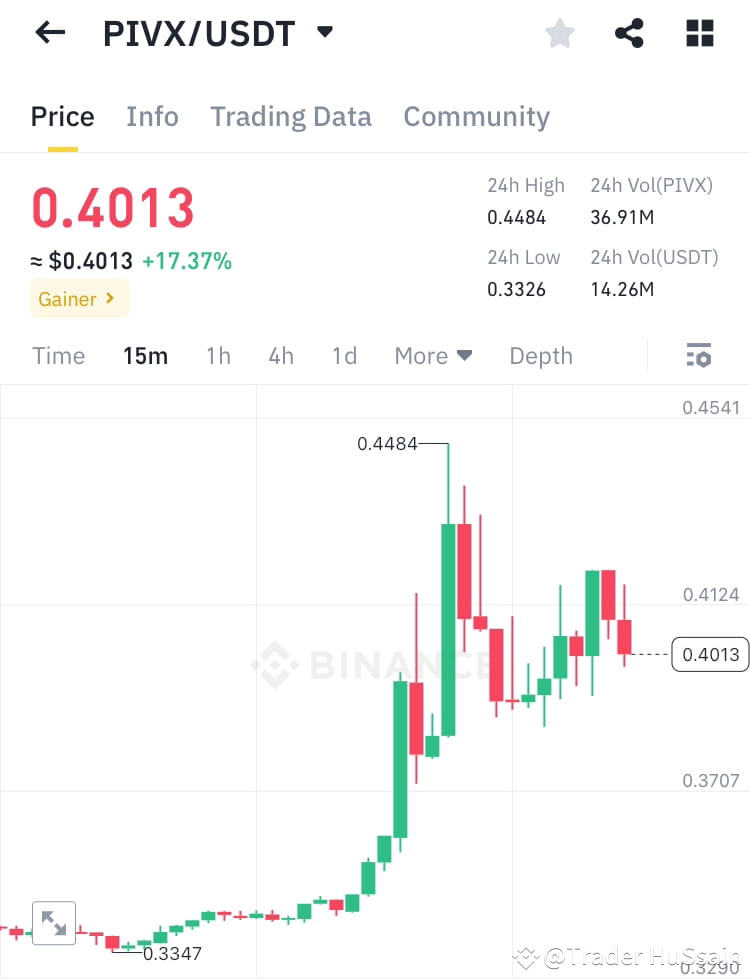Open the trading pair selector dropdown
This screenshot has height=979, width=750.
(x=325, y=31)
